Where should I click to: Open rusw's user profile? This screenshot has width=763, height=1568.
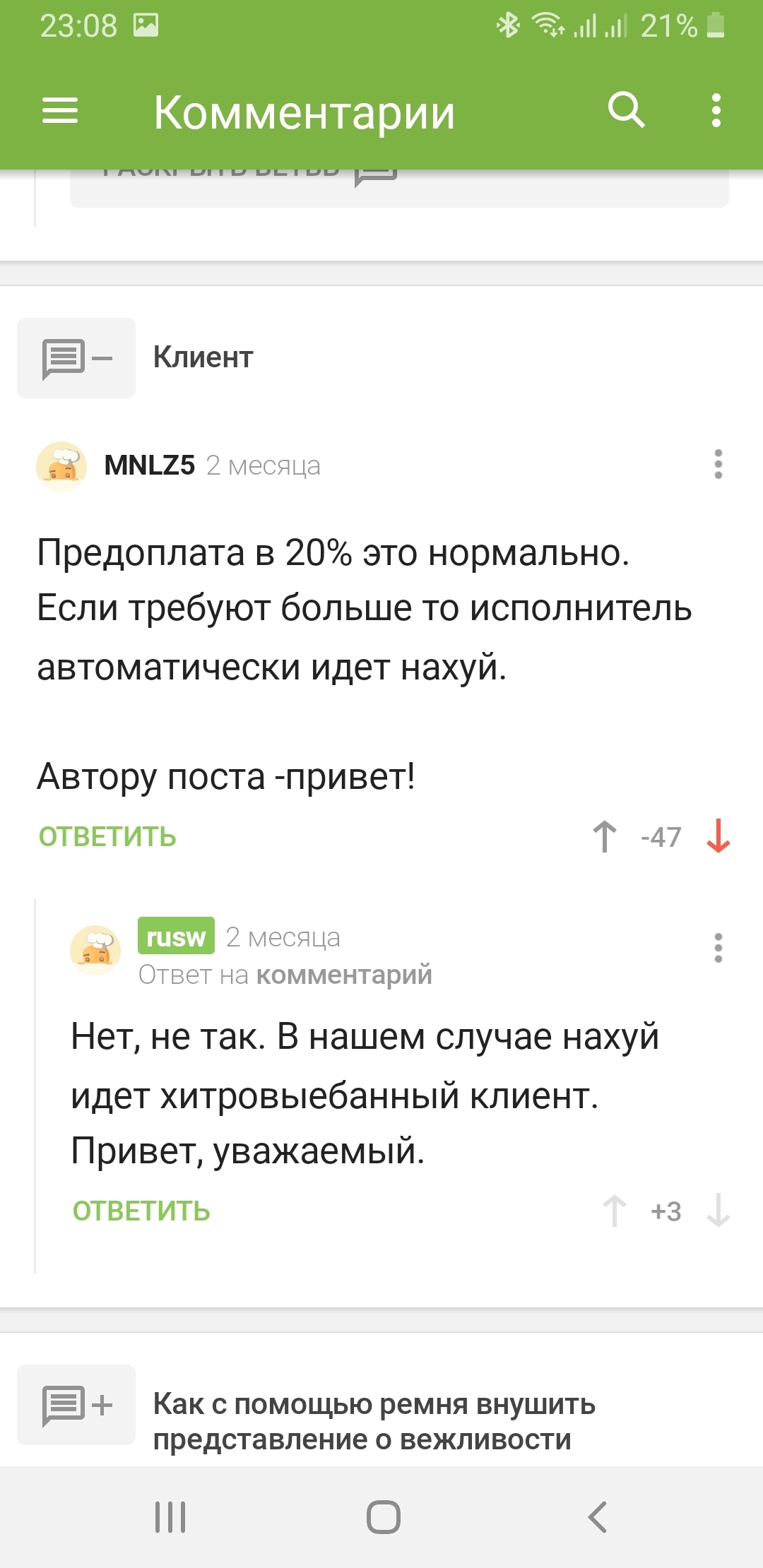[x=176, y=937]
